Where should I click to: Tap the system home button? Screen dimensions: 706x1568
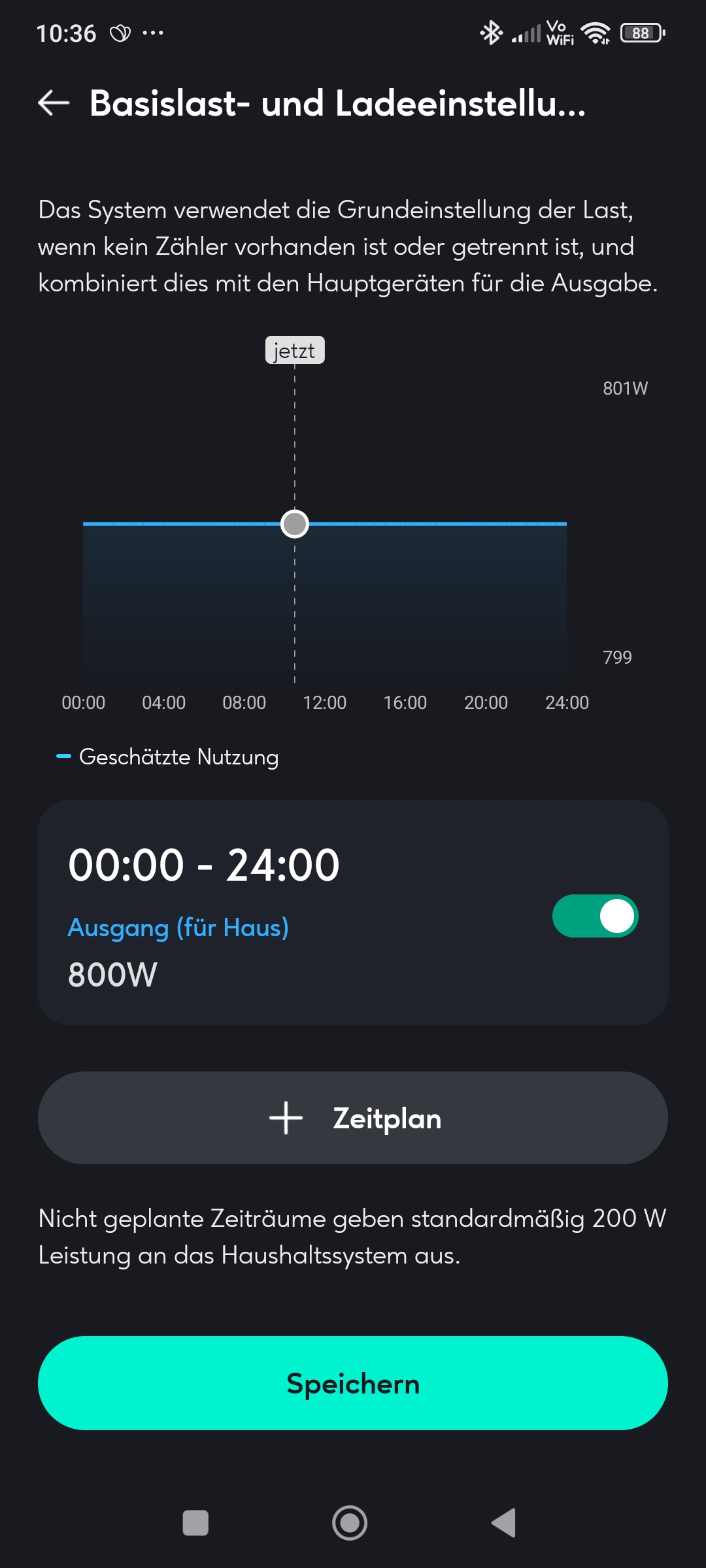pyautogui.click(x=350, y=1523)
